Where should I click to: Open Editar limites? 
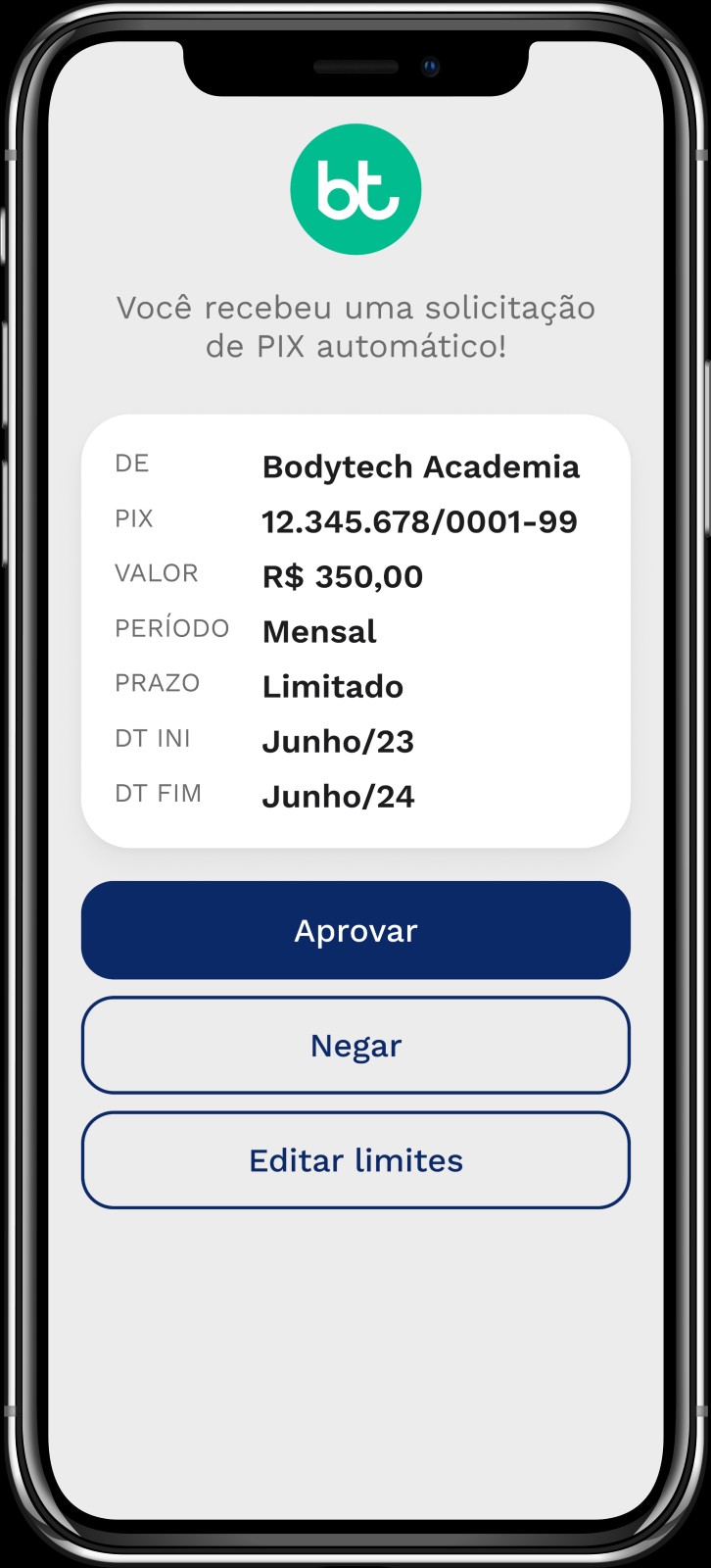(355, 1160)
